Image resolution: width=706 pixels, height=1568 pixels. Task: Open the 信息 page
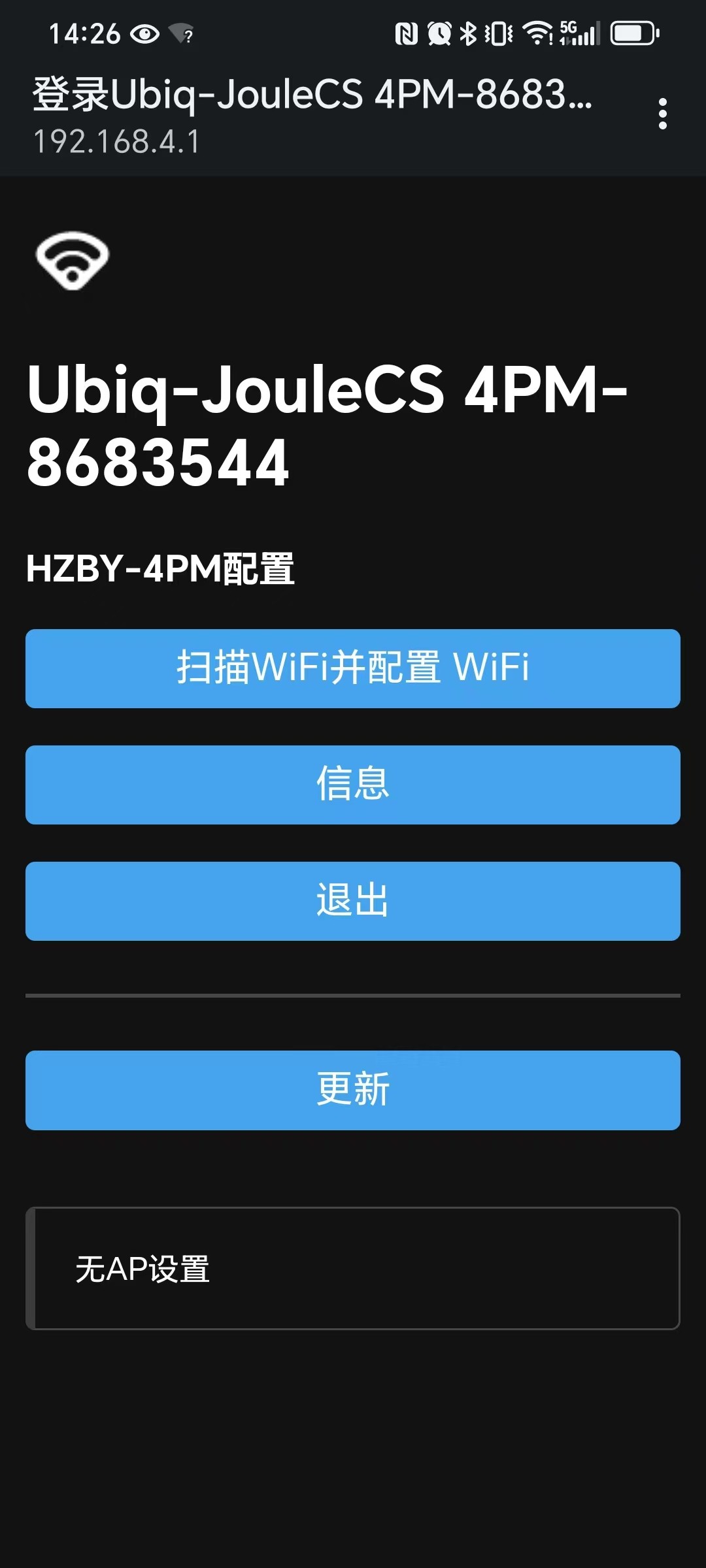tap(353, 785)
